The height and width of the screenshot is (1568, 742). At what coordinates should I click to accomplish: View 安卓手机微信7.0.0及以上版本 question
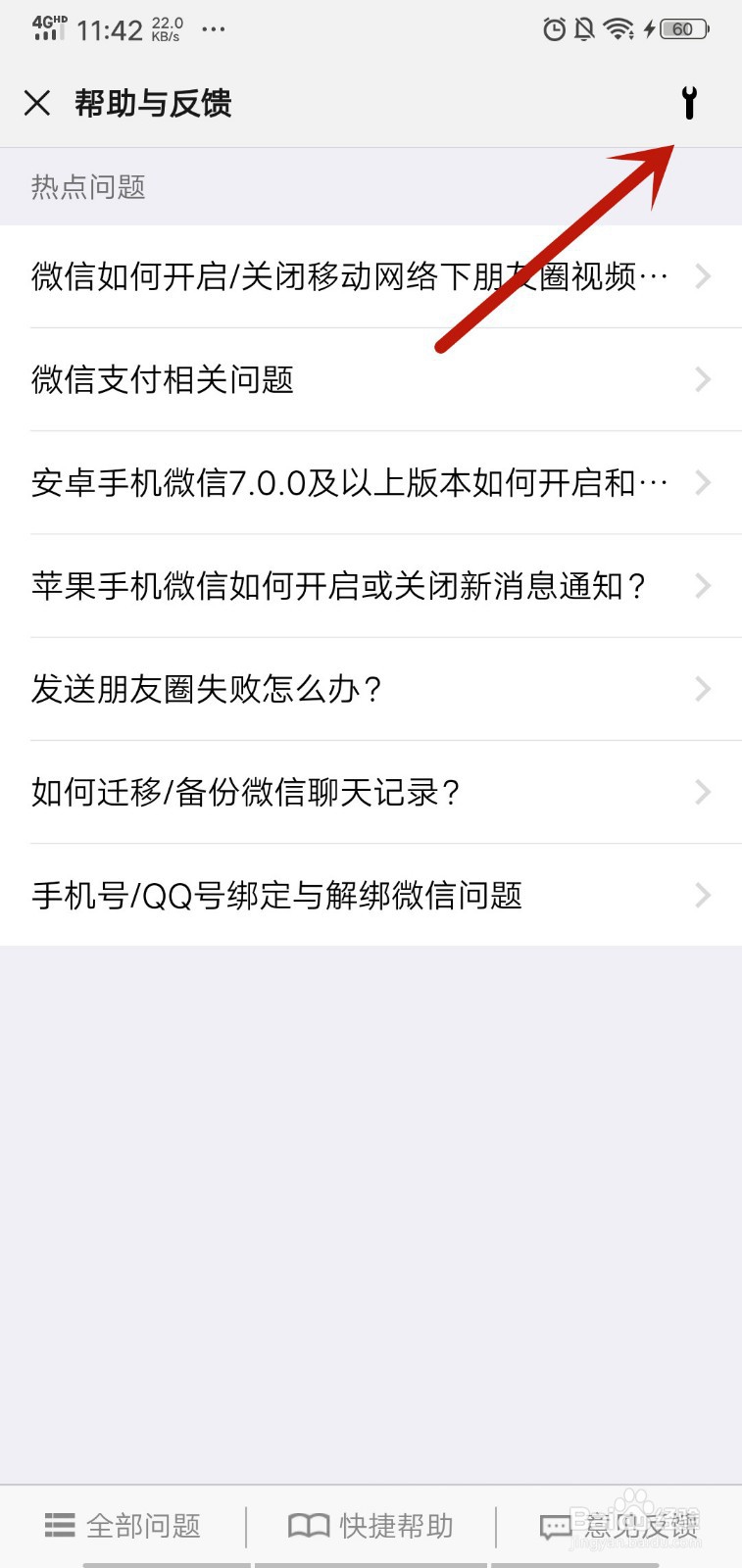pos(371,483)
